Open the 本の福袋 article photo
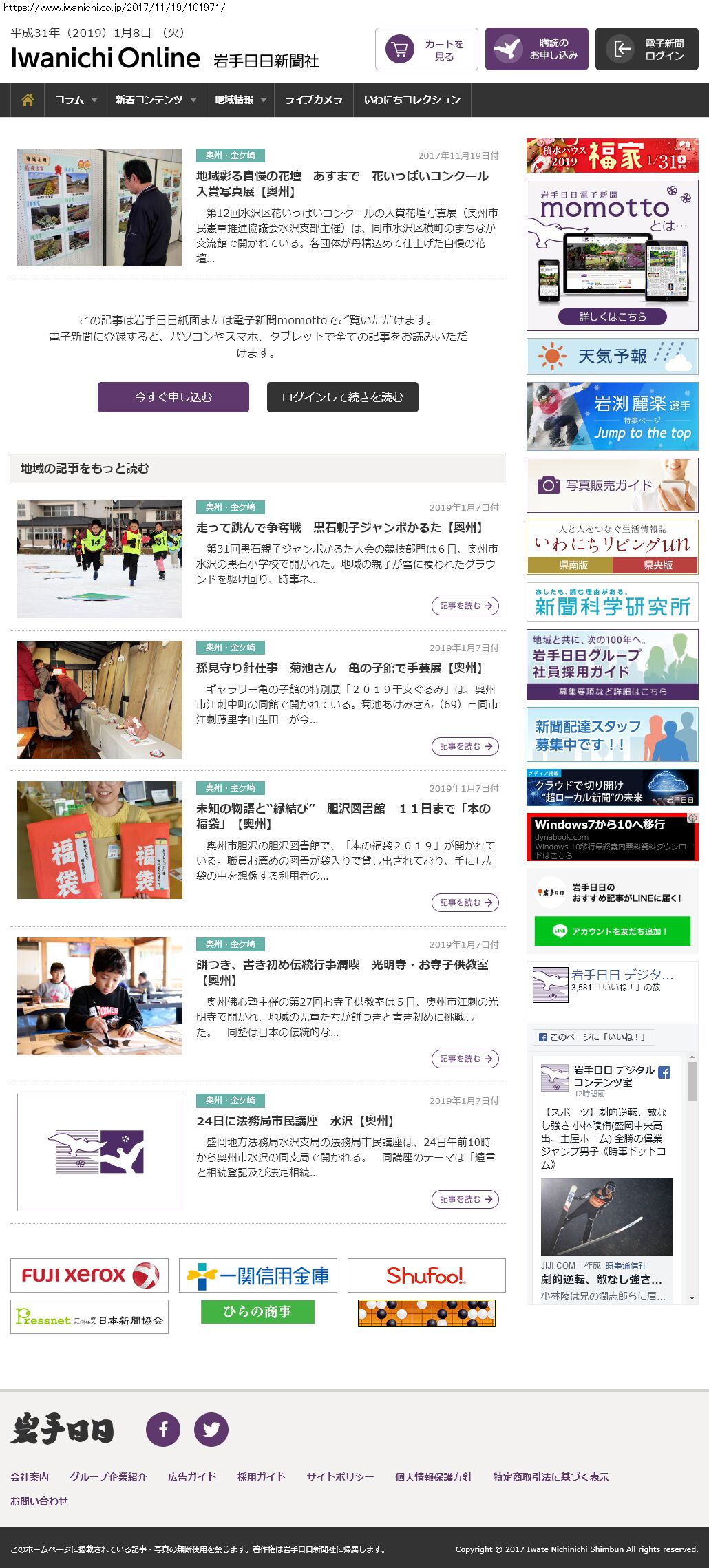The width and height of the screenshot is (709, 1568). click(100, 840)
